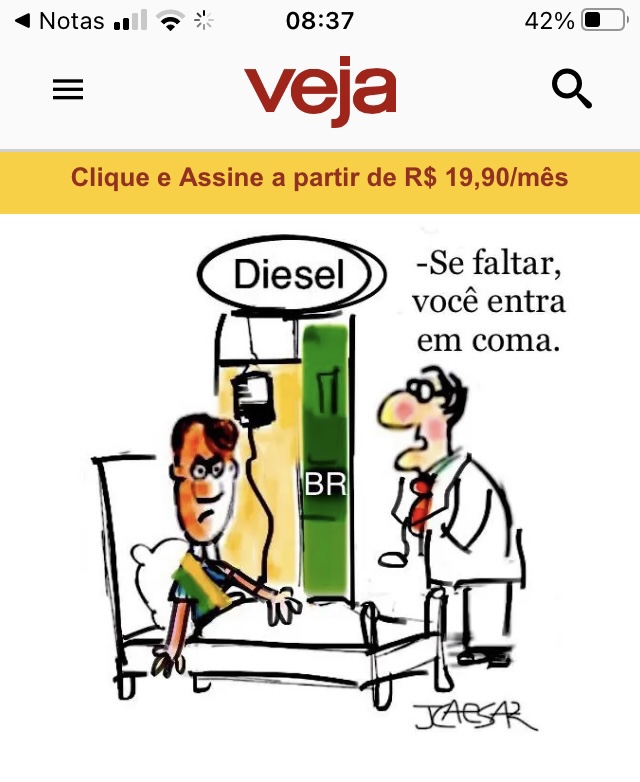Tap the subscription banner for R$ 19,90/mês
Image resolution: width=640 pixels, height=782 pixels.
(x=320, y=179)
